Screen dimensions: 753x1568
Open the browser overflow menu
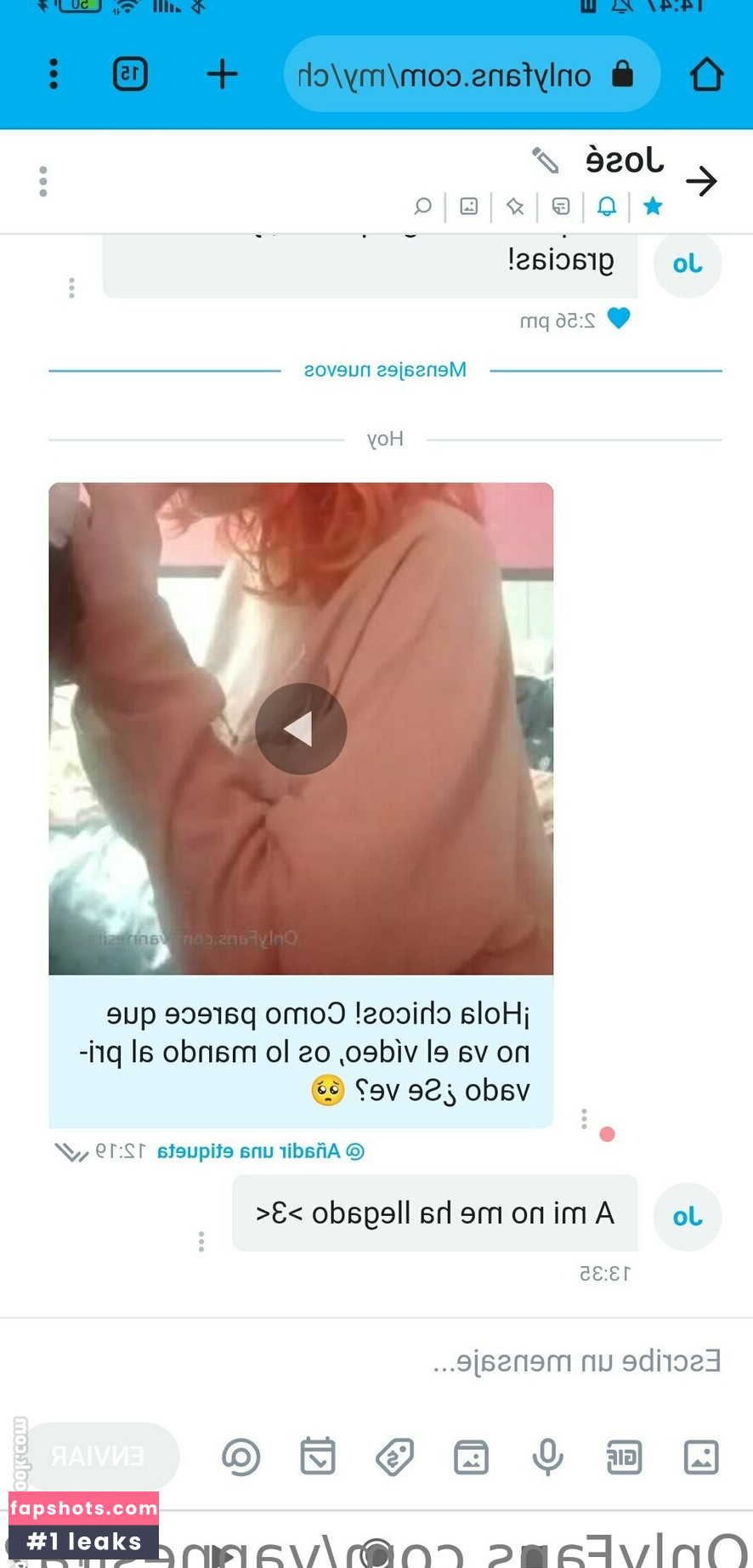(54, 74)
